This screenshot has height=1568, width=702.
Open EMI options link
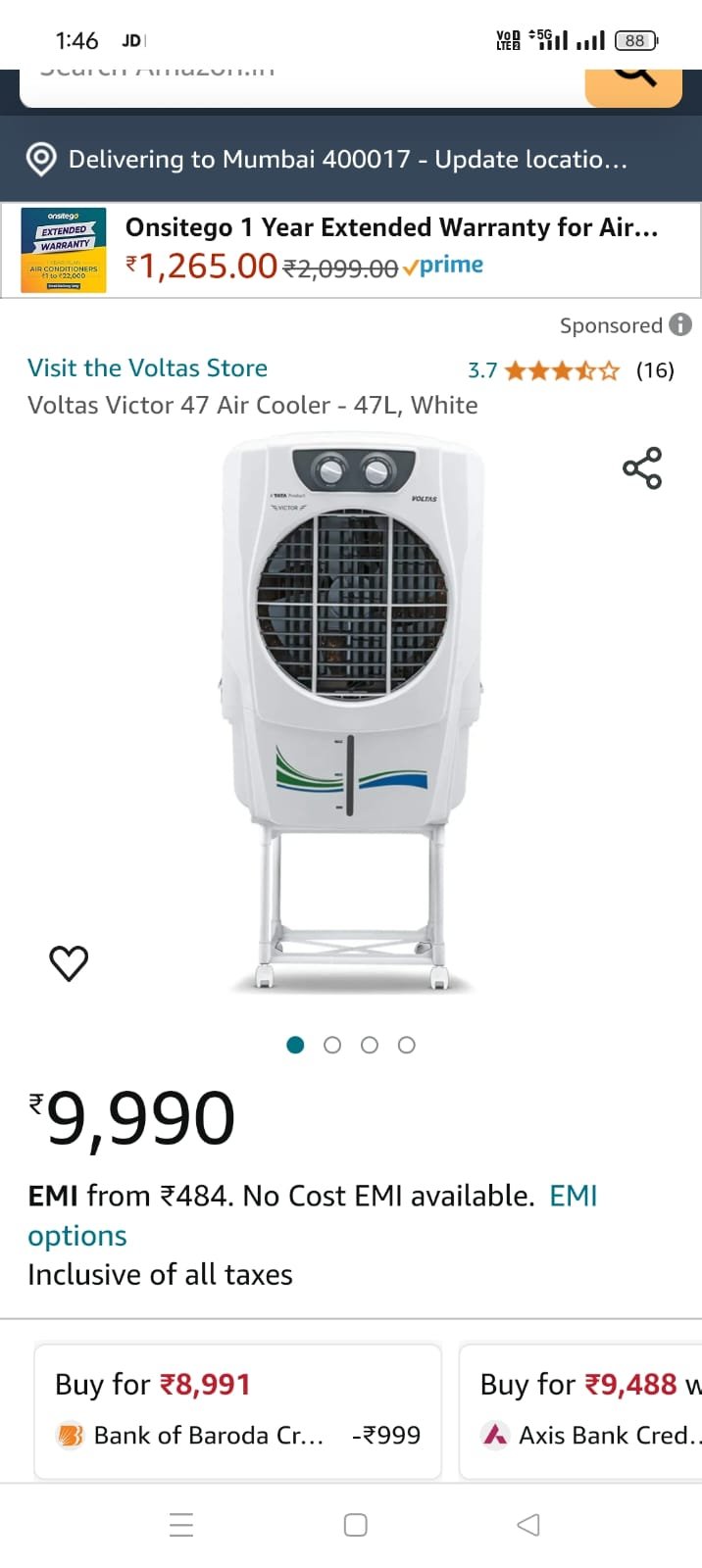point(312,1215)
